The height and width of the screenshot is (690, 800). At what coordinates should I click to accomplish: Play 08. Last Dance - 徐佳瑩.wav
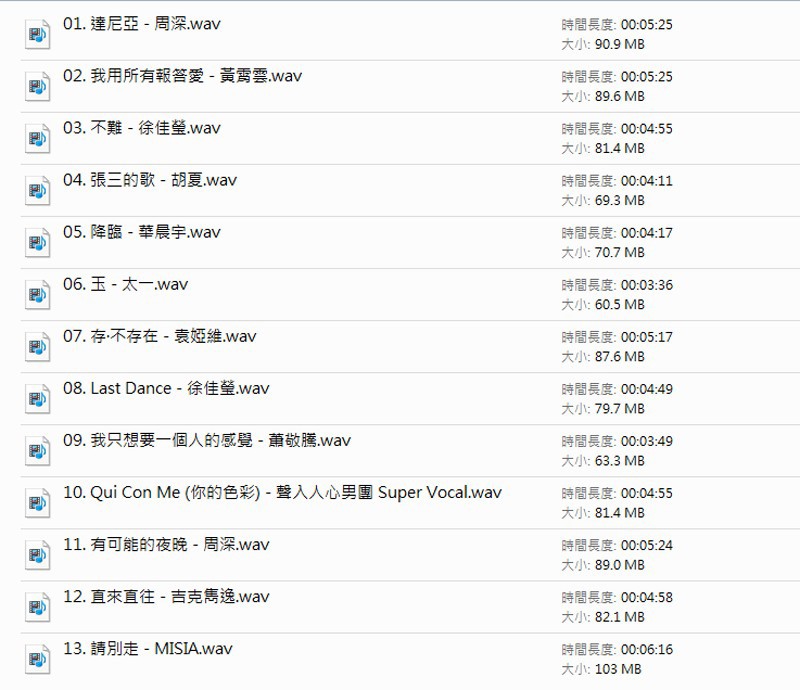pyautogui.click(x=166, y=388)
